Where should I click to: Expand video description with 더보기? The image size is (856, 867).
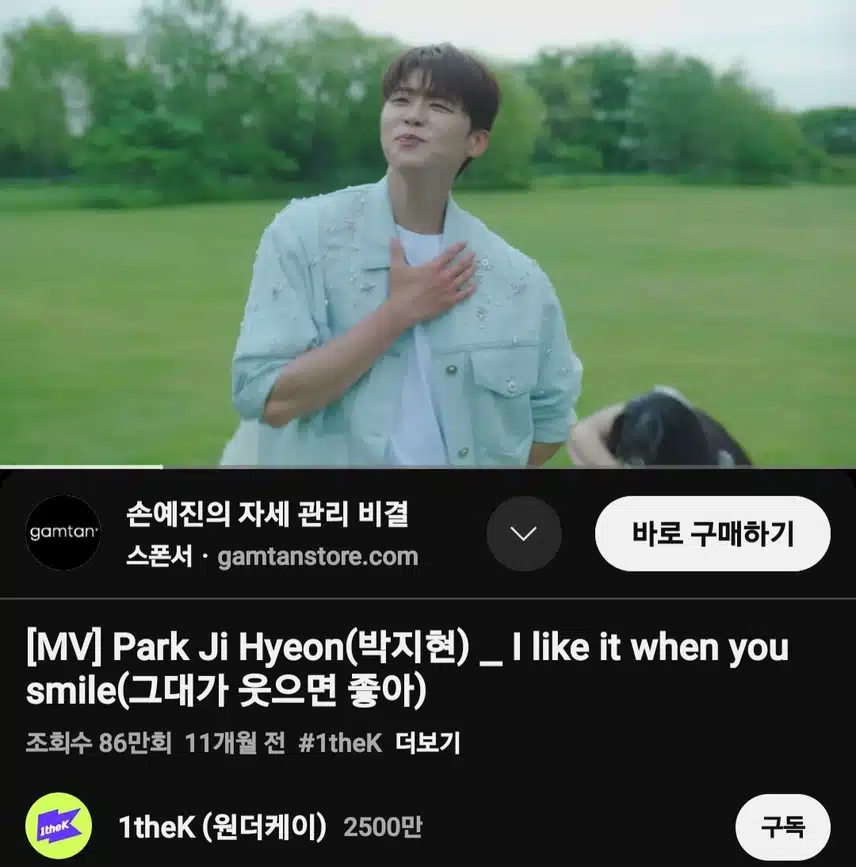tap(428, 743)
